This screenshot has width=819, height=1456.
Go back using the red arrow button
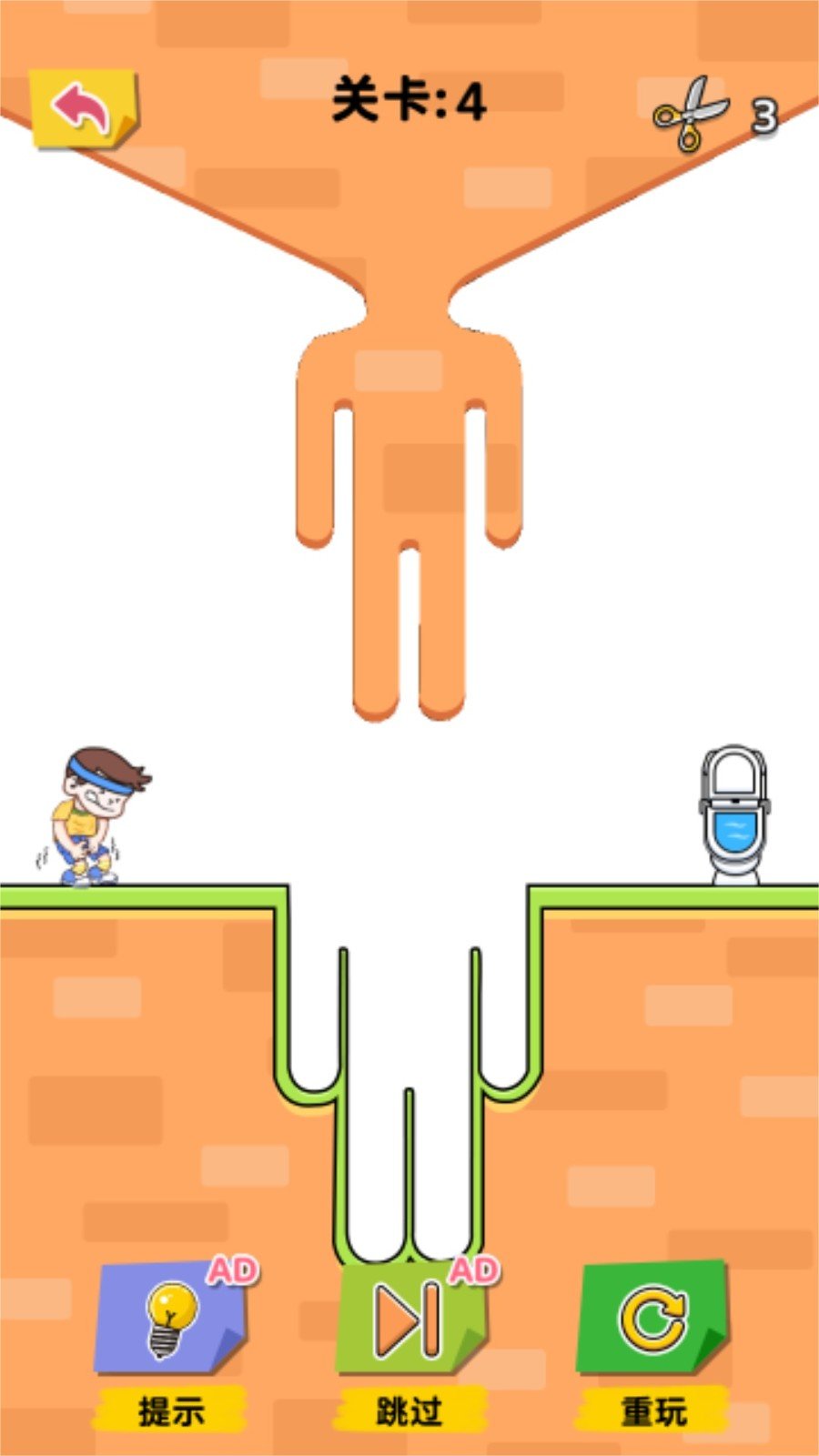click(83, 109)
